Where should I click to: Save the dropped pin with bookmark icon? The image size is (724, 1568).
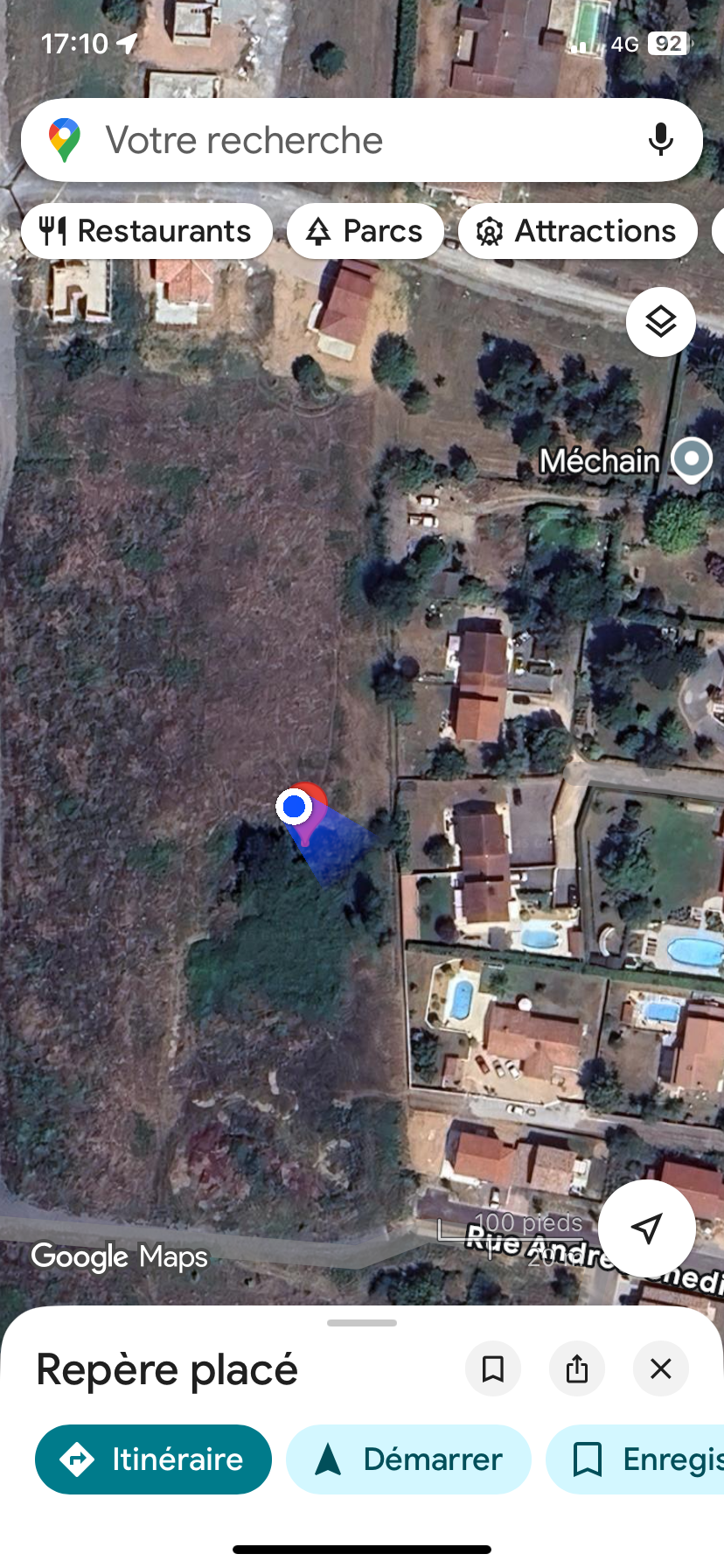[493, 1368]
